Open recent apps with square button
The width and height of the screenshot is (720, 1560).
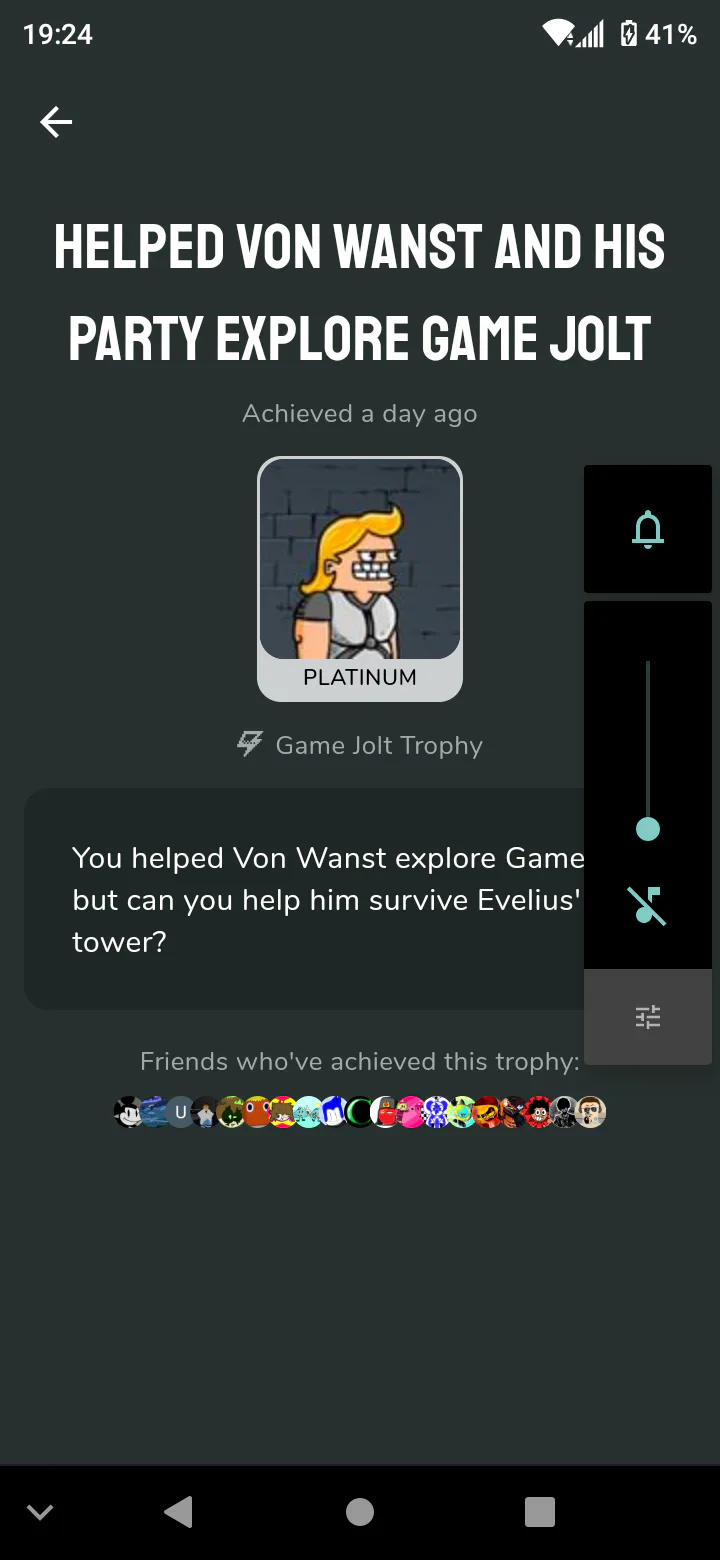pyautogui.click(x=539, y=1512)
